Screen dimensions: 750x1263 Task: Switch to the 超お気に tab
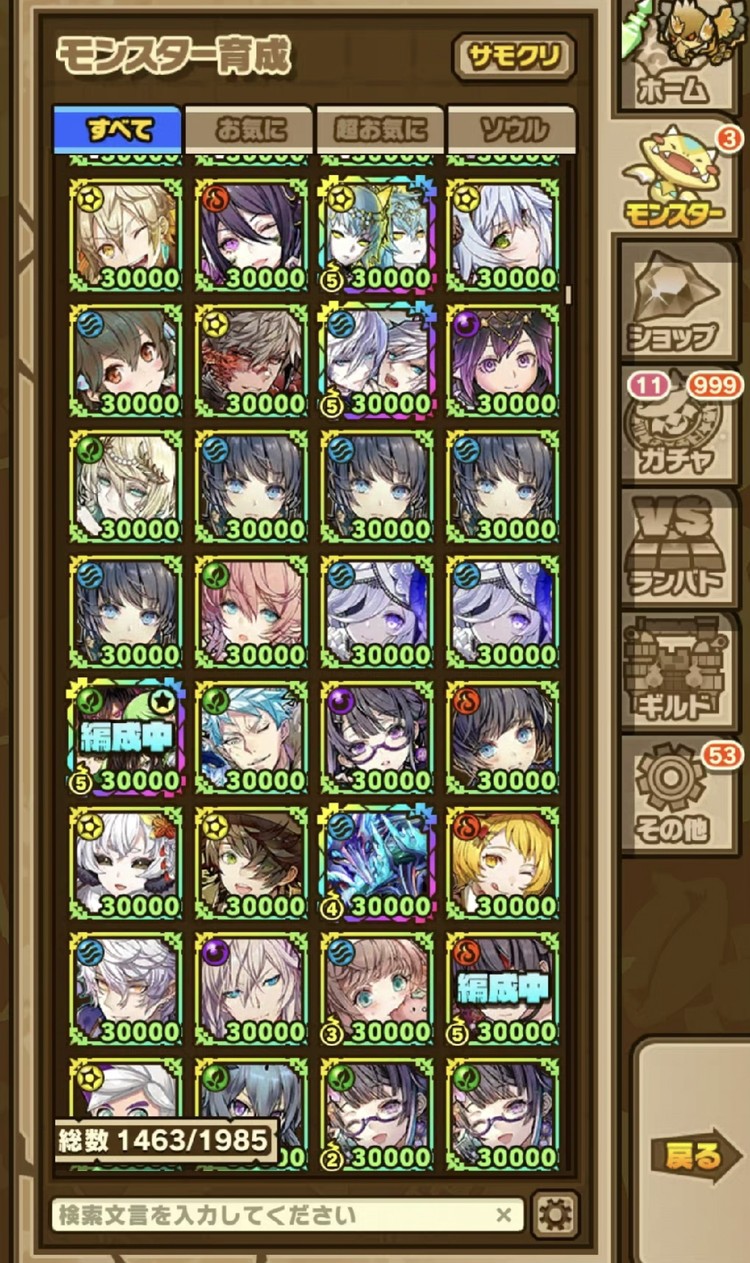coord(379,129)
